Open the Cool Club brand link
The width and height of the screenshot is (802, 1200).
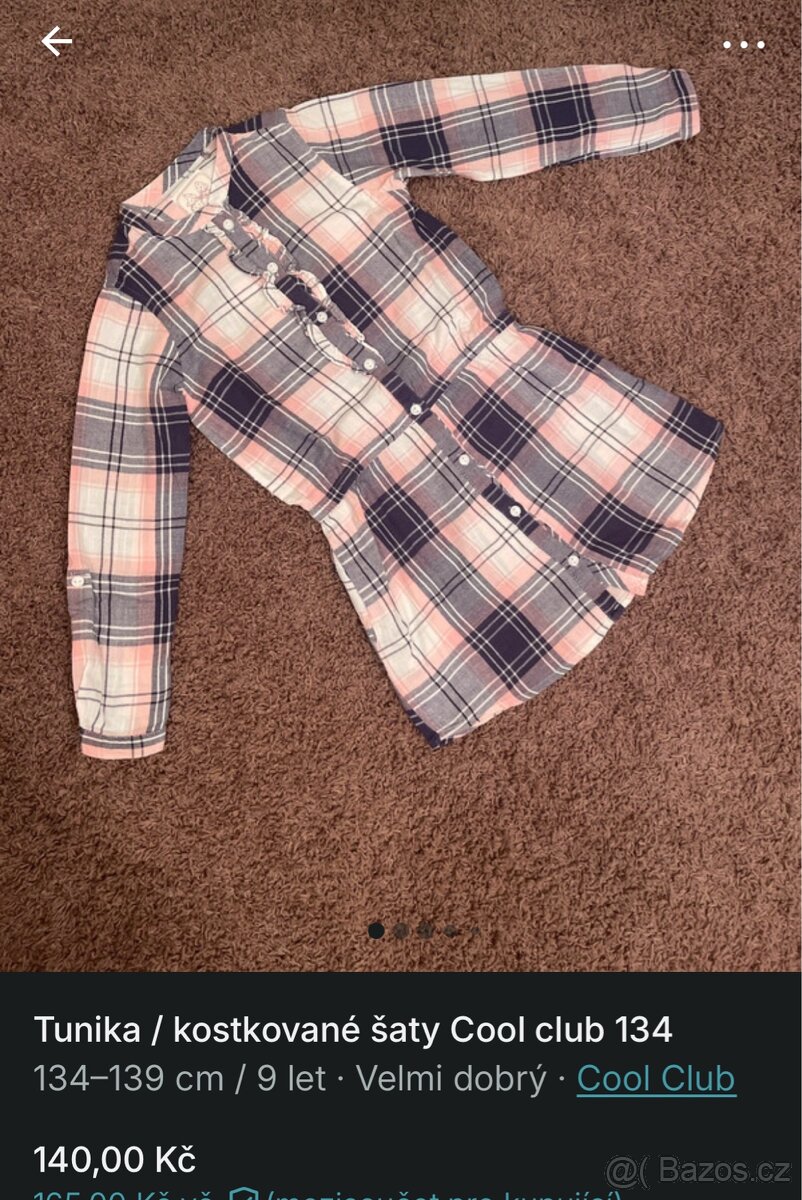[x=655, y=1079]
